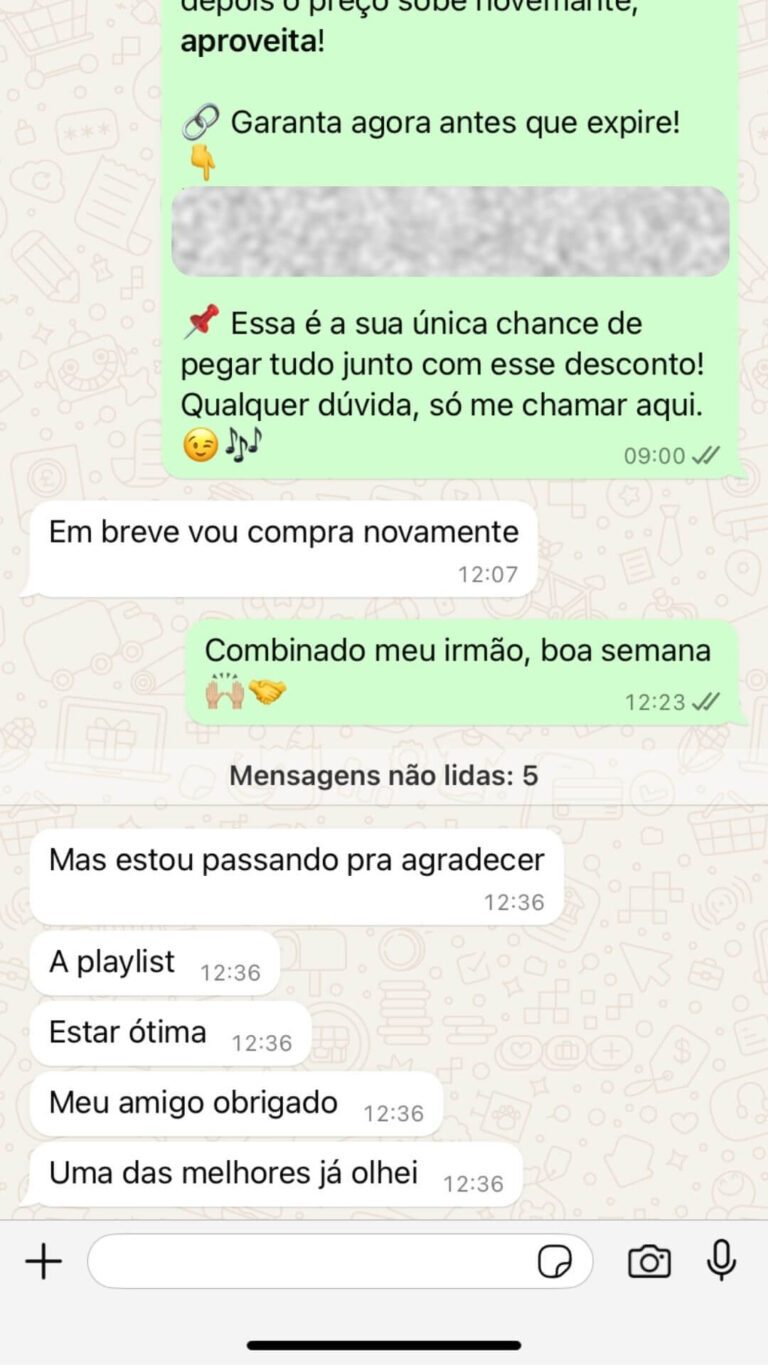Image resolution: width=768 pixels, height=1365 pixels.
Task: Open the blurred link in green message
Action: 450,232
